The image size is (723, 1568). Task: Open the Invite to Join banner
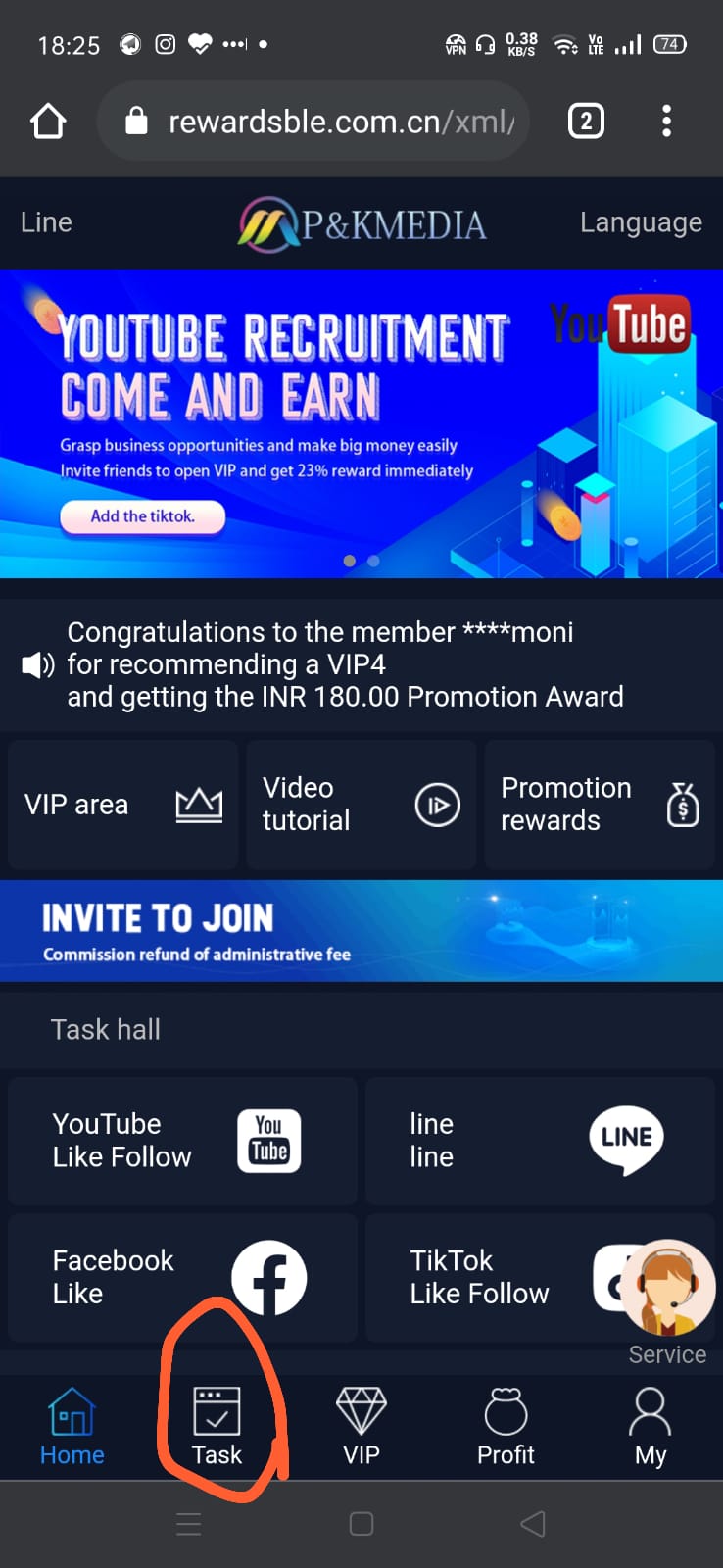click(x=361, y=931)
